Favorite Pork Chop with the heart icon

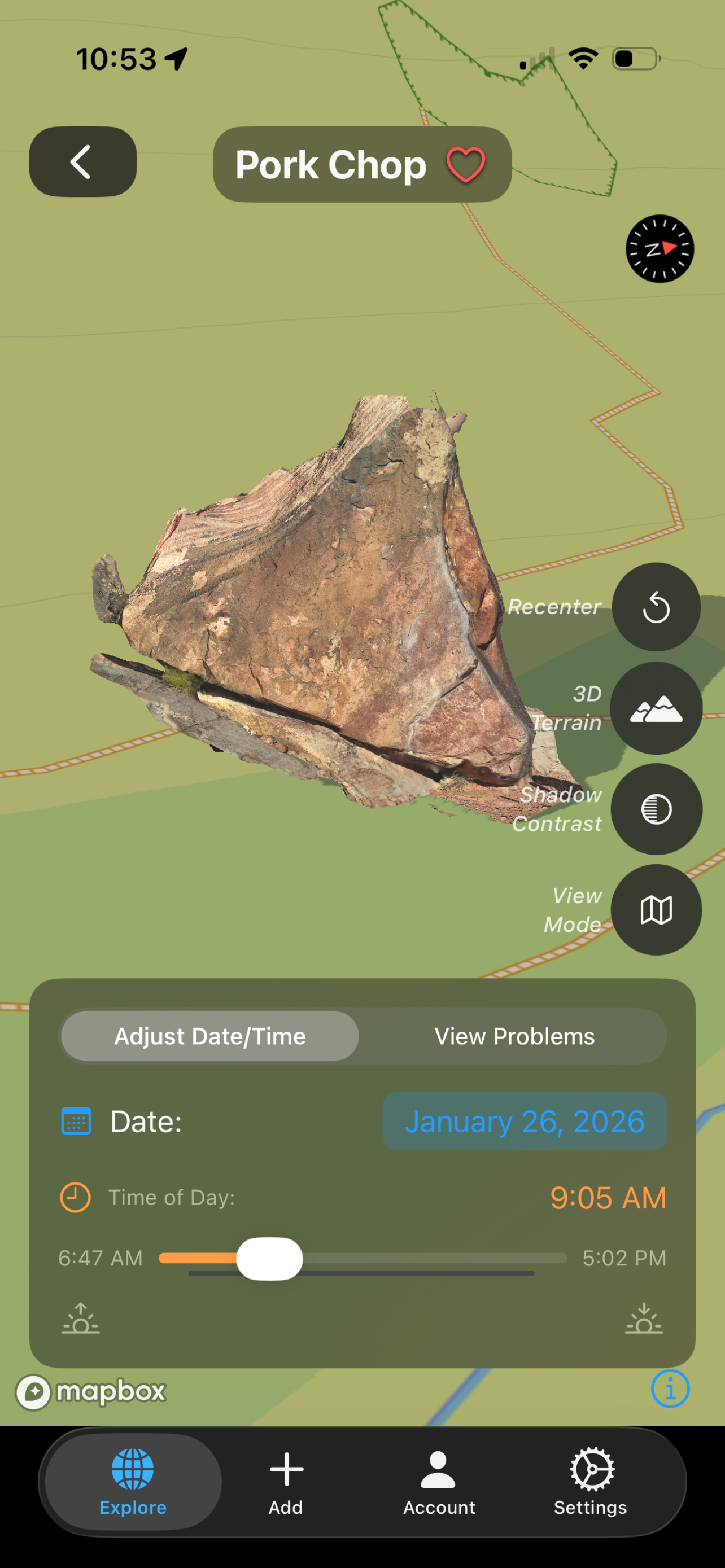pyautogui.click(x=465, y=165)
